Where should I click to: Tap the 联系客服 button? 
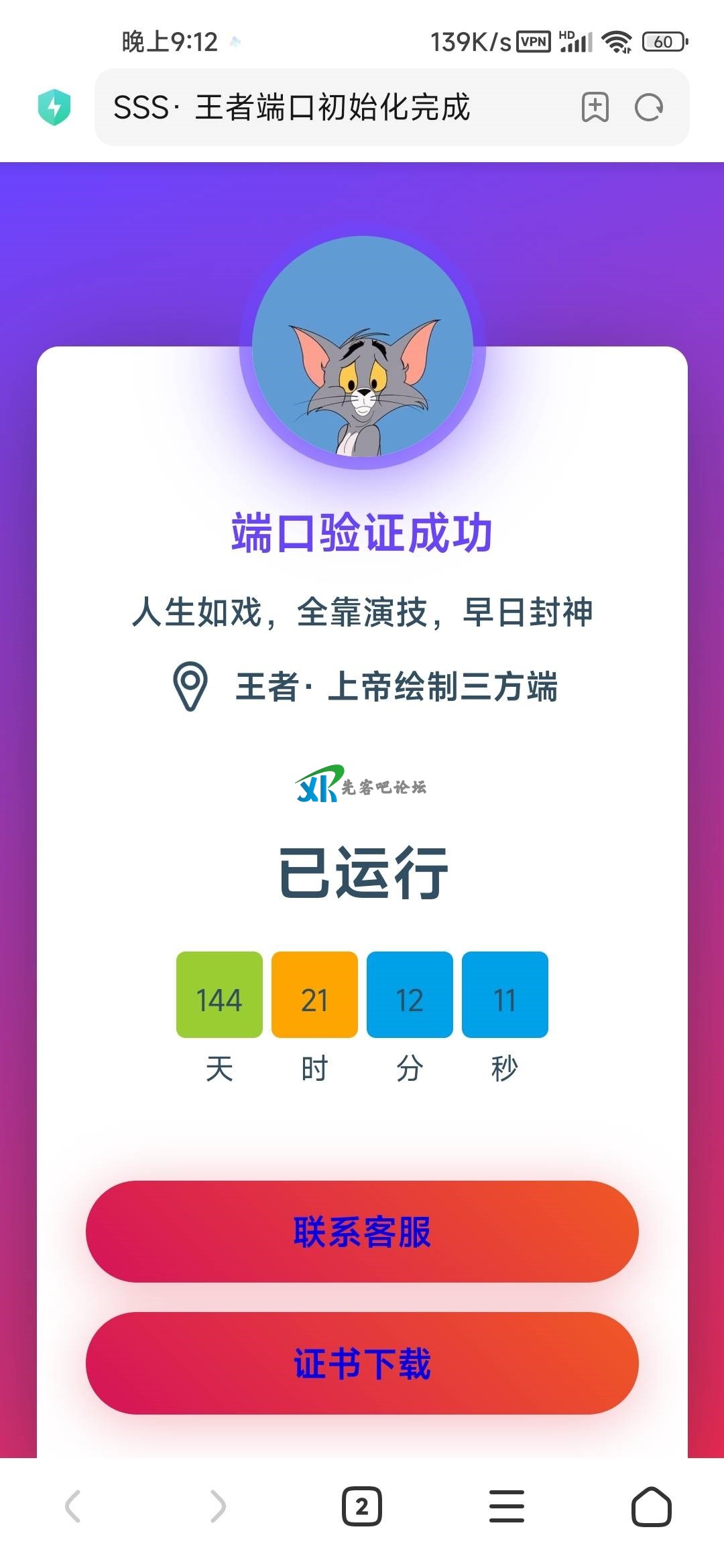(x=362, y=1232)
